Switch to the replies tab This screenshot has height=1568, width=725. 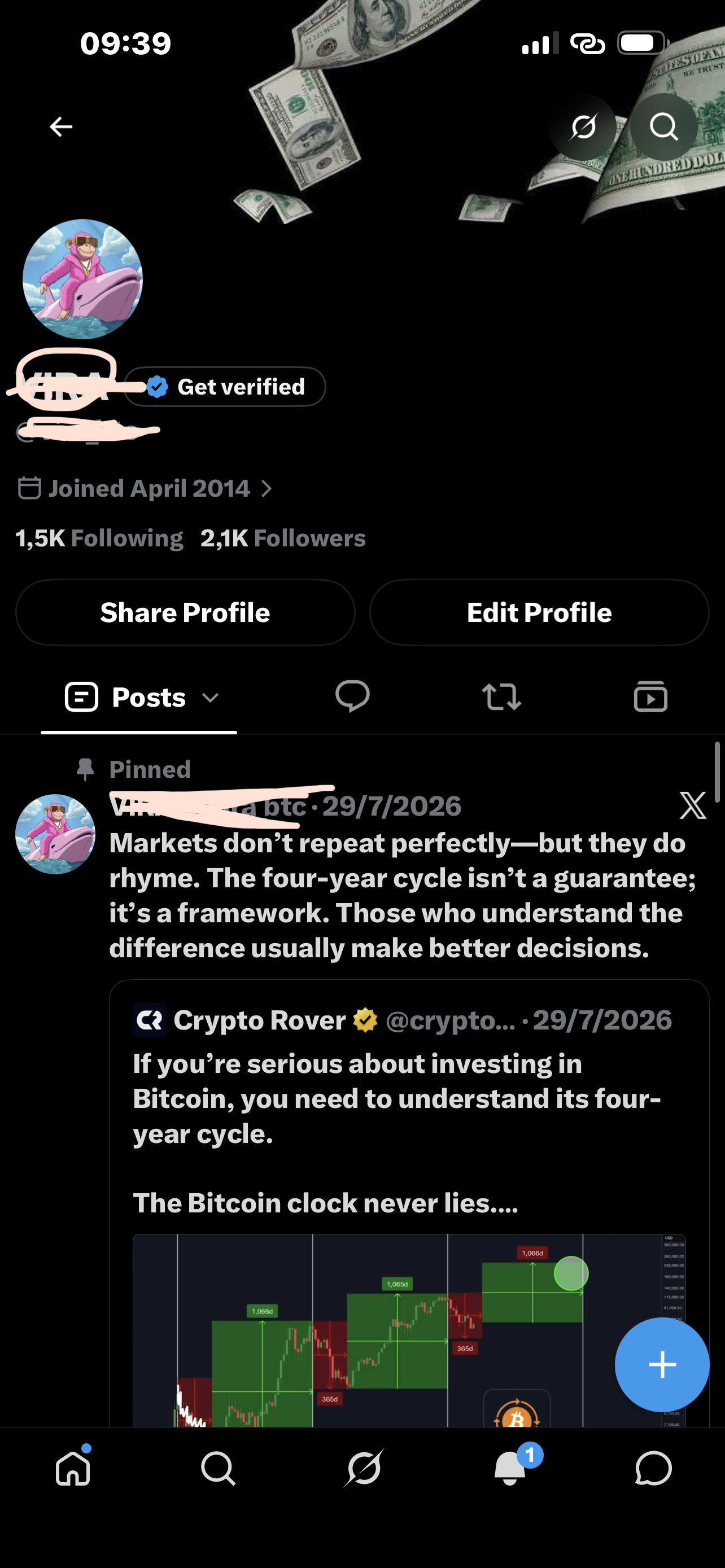pyautogui.click(x=352, y=697)
